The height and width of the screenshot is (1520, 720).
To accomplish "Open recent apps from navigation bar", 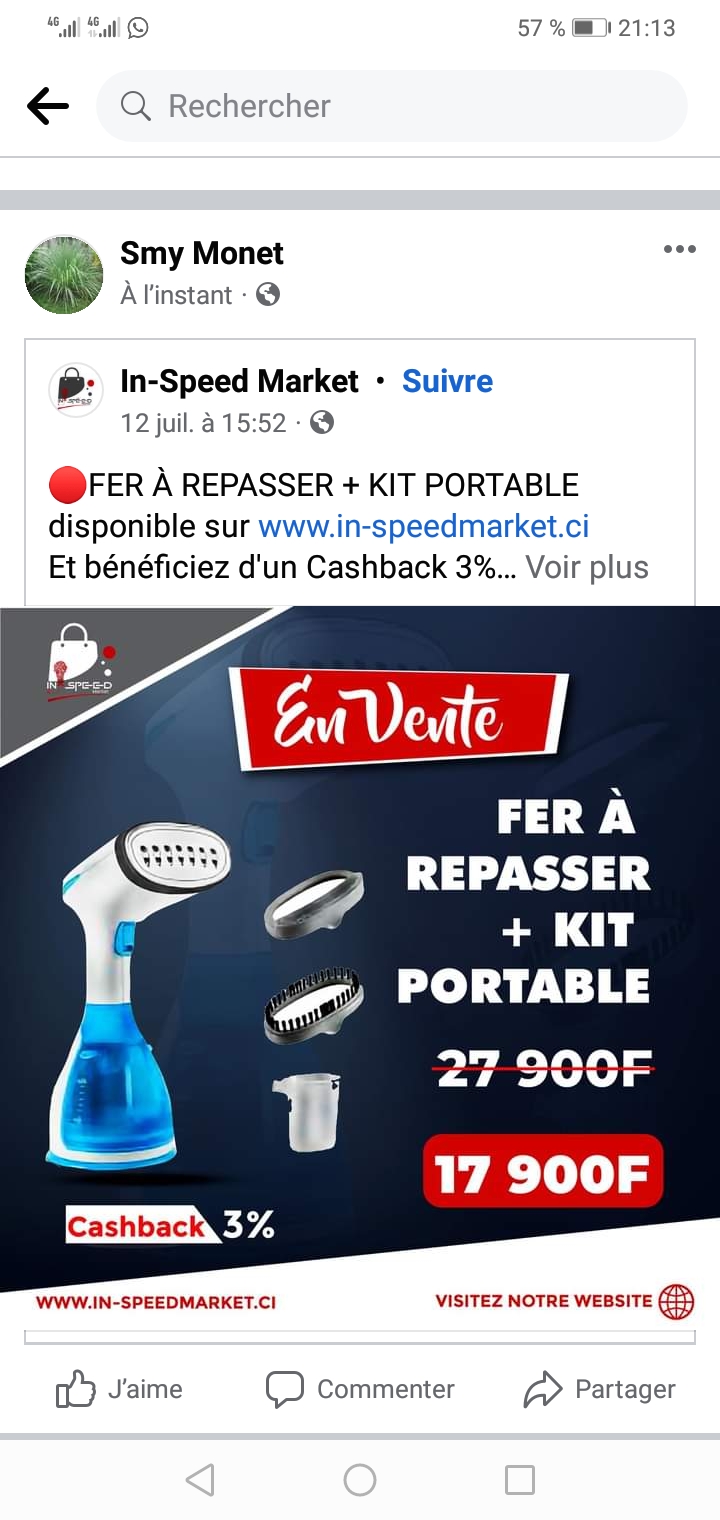I will (520, 1480).
